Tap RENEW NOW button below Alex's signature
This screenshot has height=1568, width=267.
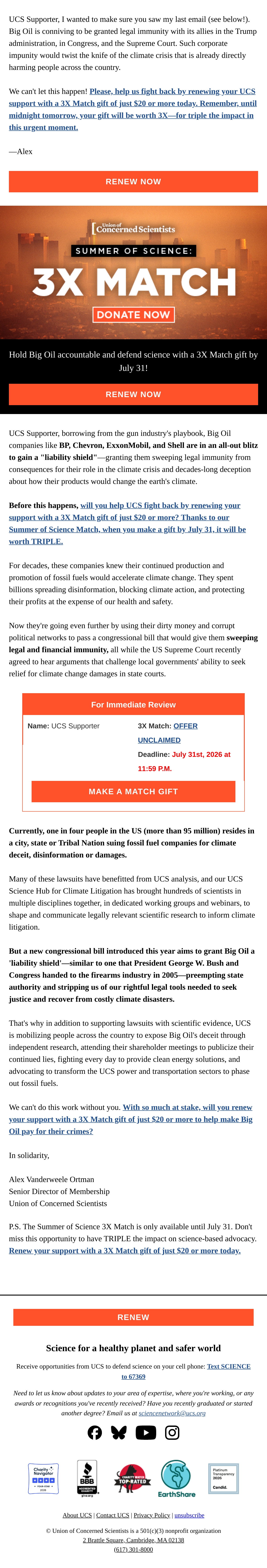click(133, 181)
